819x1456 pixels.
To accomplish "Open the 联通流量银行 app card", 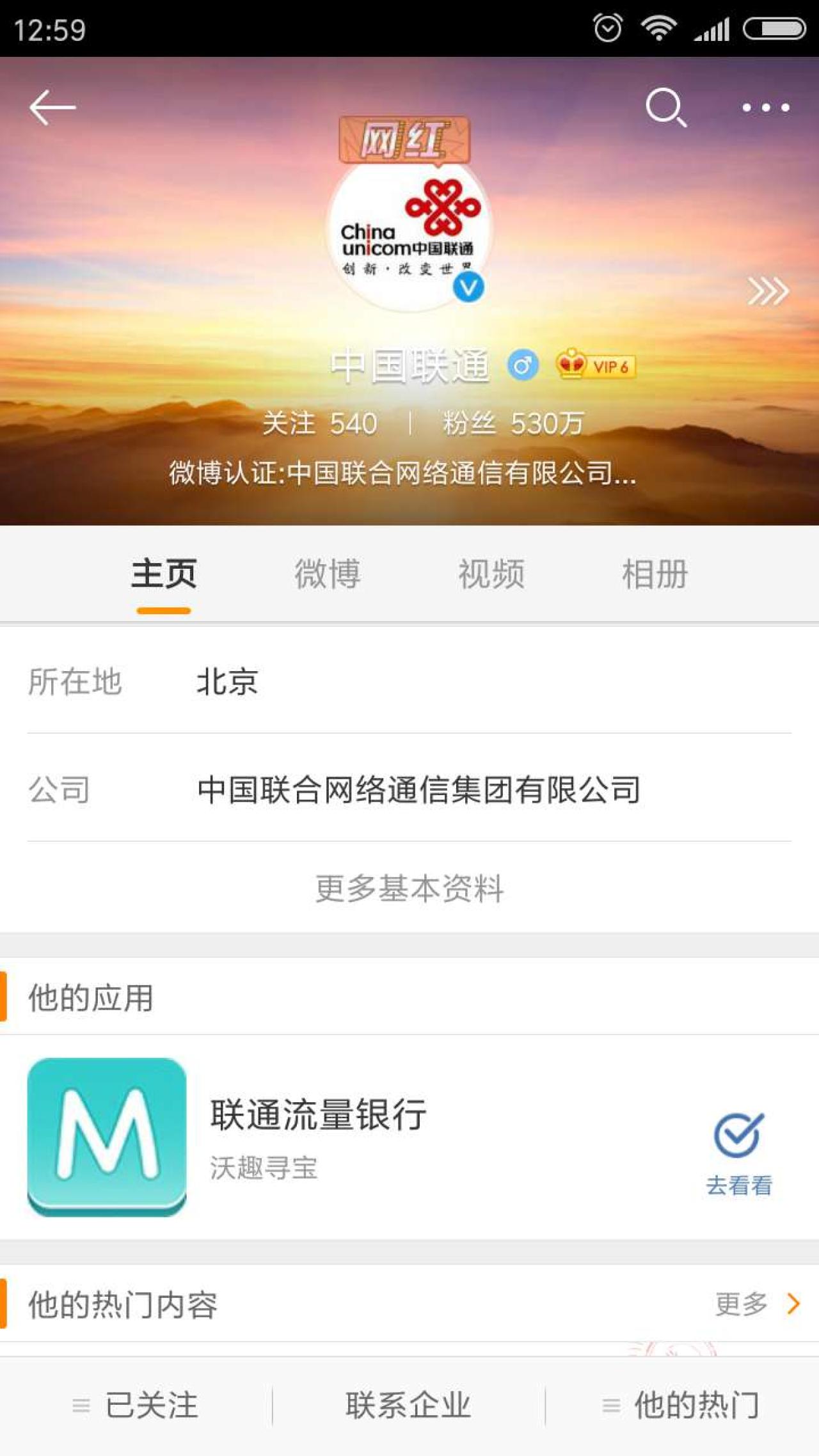I will [320, 1136].
